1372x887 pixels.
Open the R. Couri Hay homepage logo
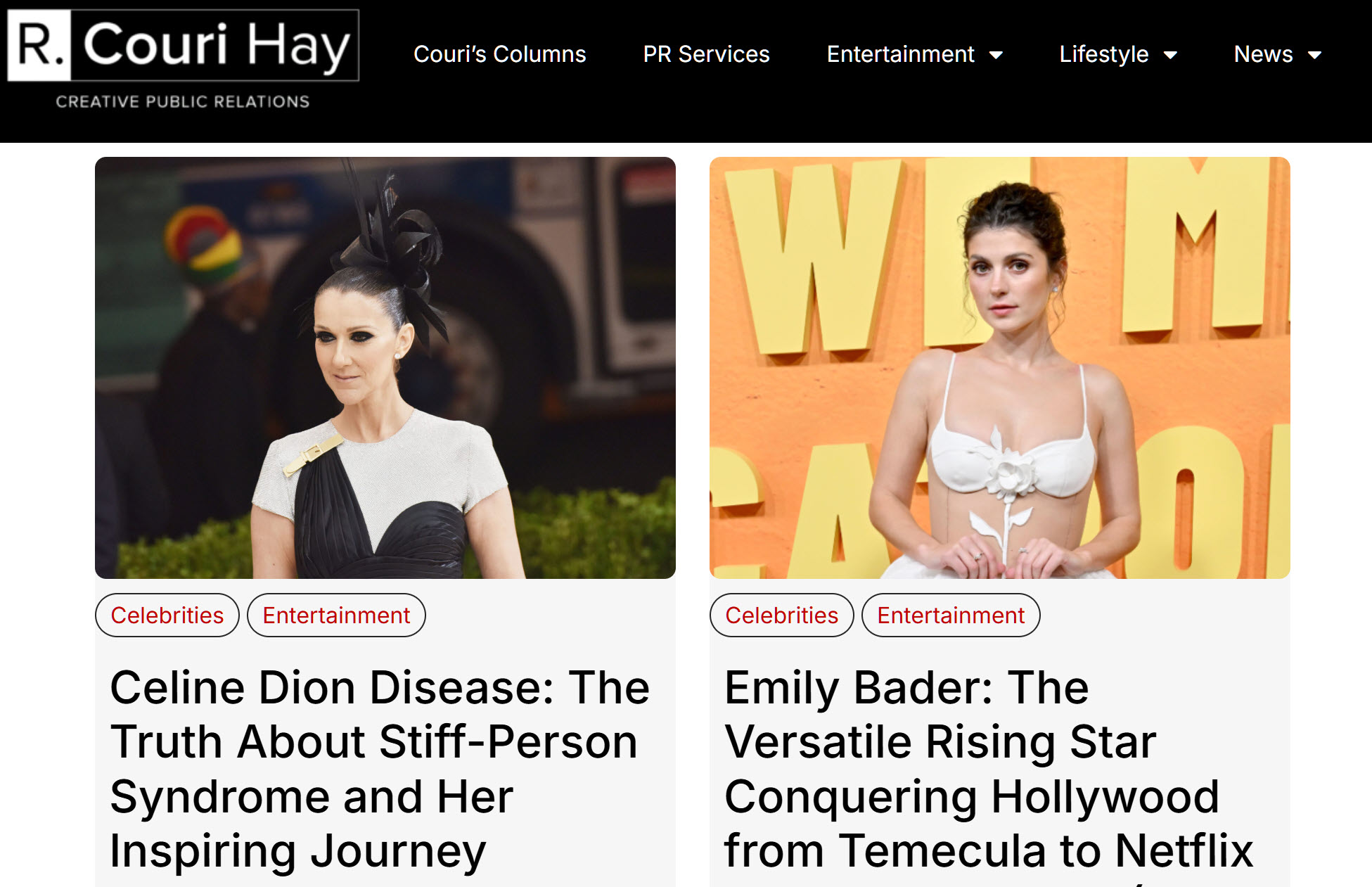(x=184, y=60)
